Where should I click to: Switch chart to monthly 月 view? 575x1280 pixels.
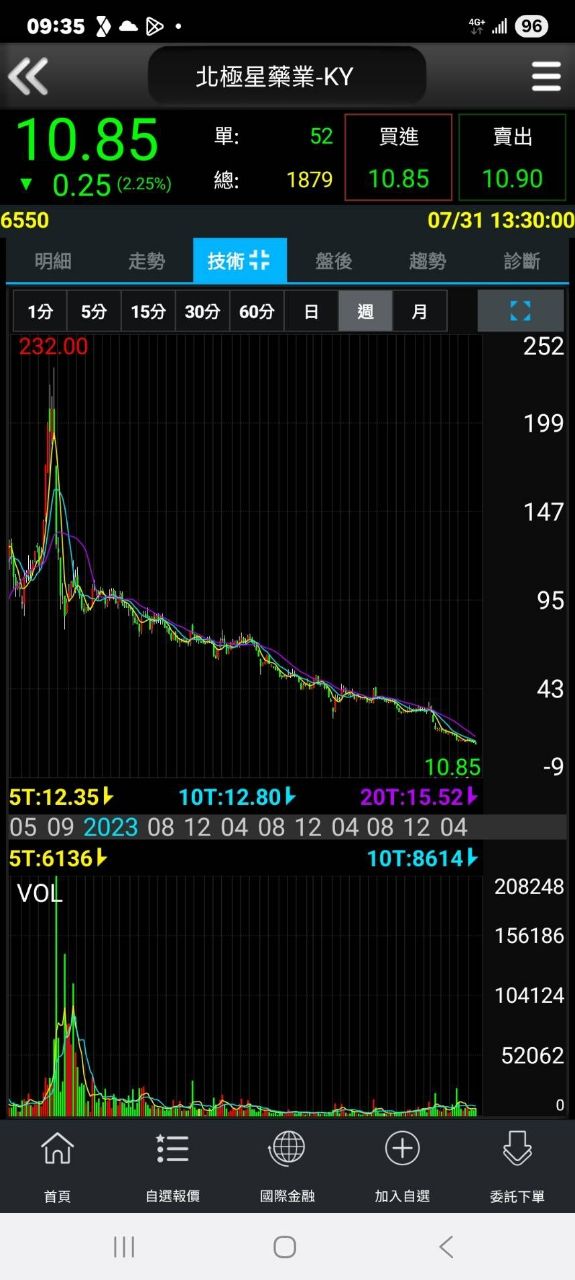419,312
